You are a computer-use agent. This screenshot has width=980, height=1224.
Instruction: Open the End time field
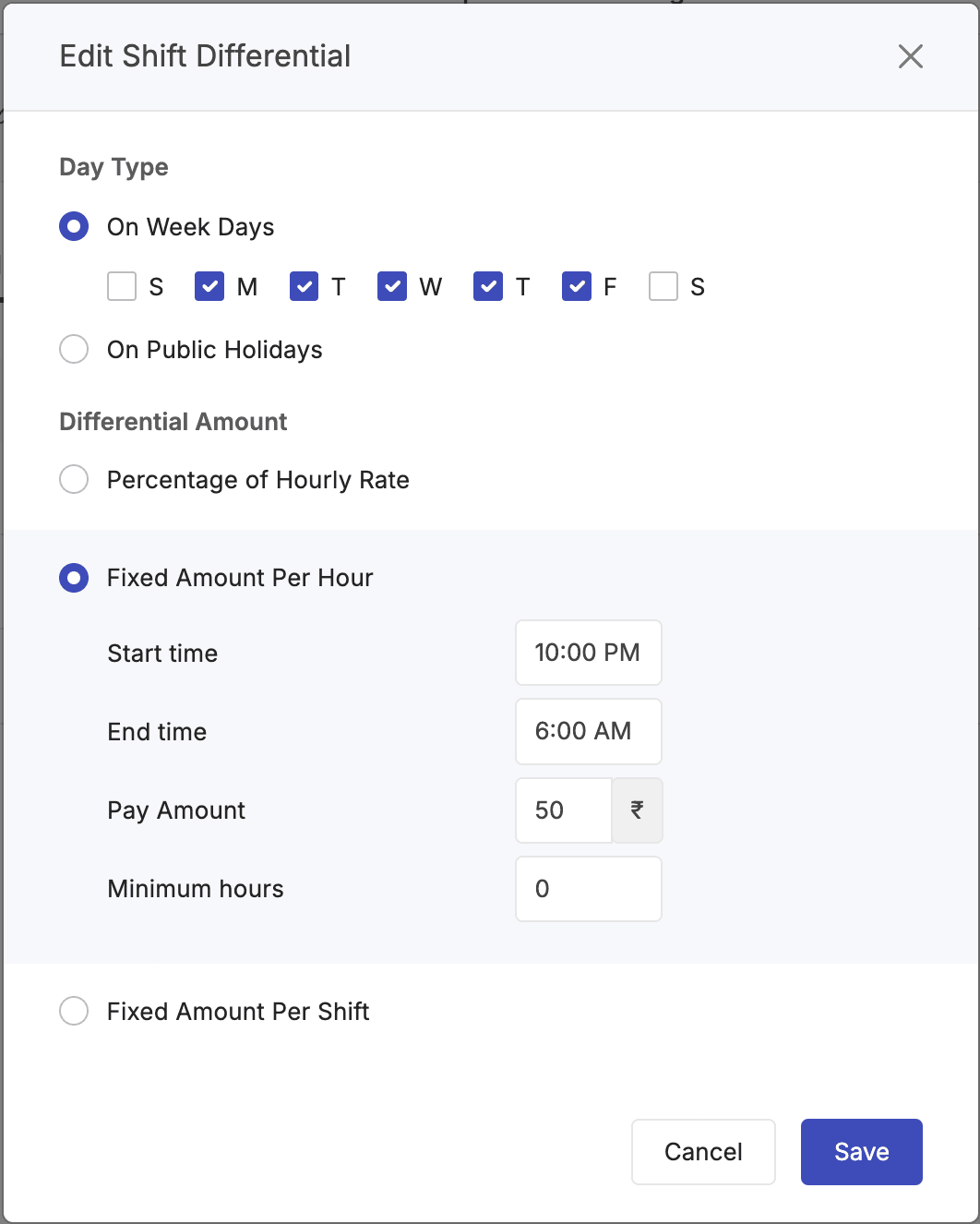point(588,731)
